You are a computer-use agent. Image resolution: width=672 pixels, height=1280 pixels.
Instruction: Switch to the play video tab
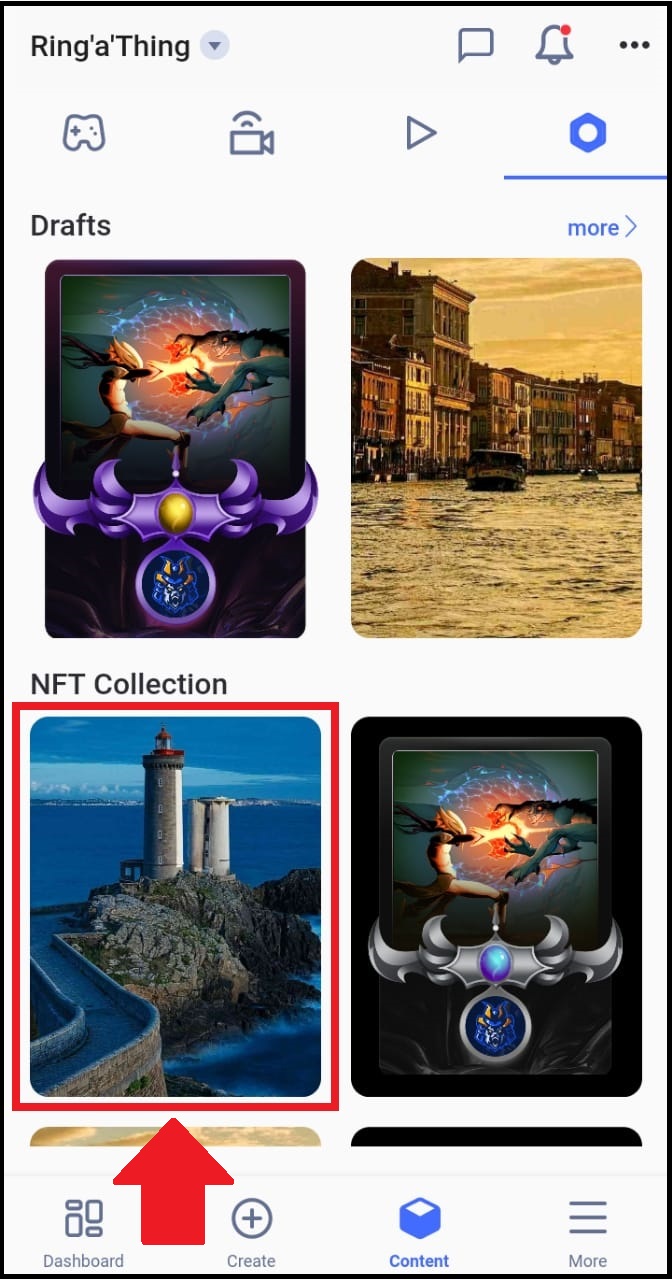(x=421, y=133)
